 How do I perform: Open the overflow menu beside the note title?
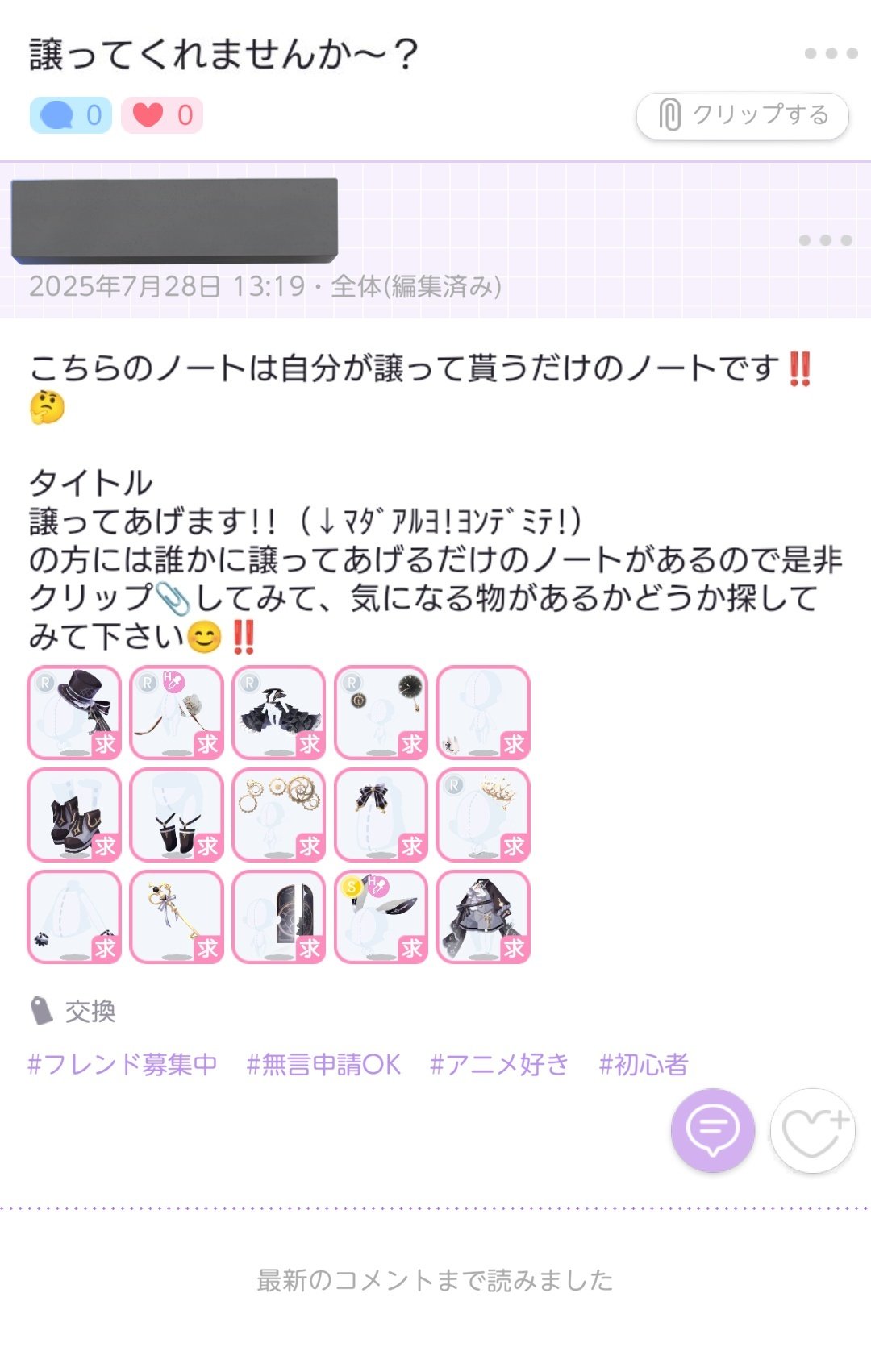pyautogui.click(x=831, y=53)
